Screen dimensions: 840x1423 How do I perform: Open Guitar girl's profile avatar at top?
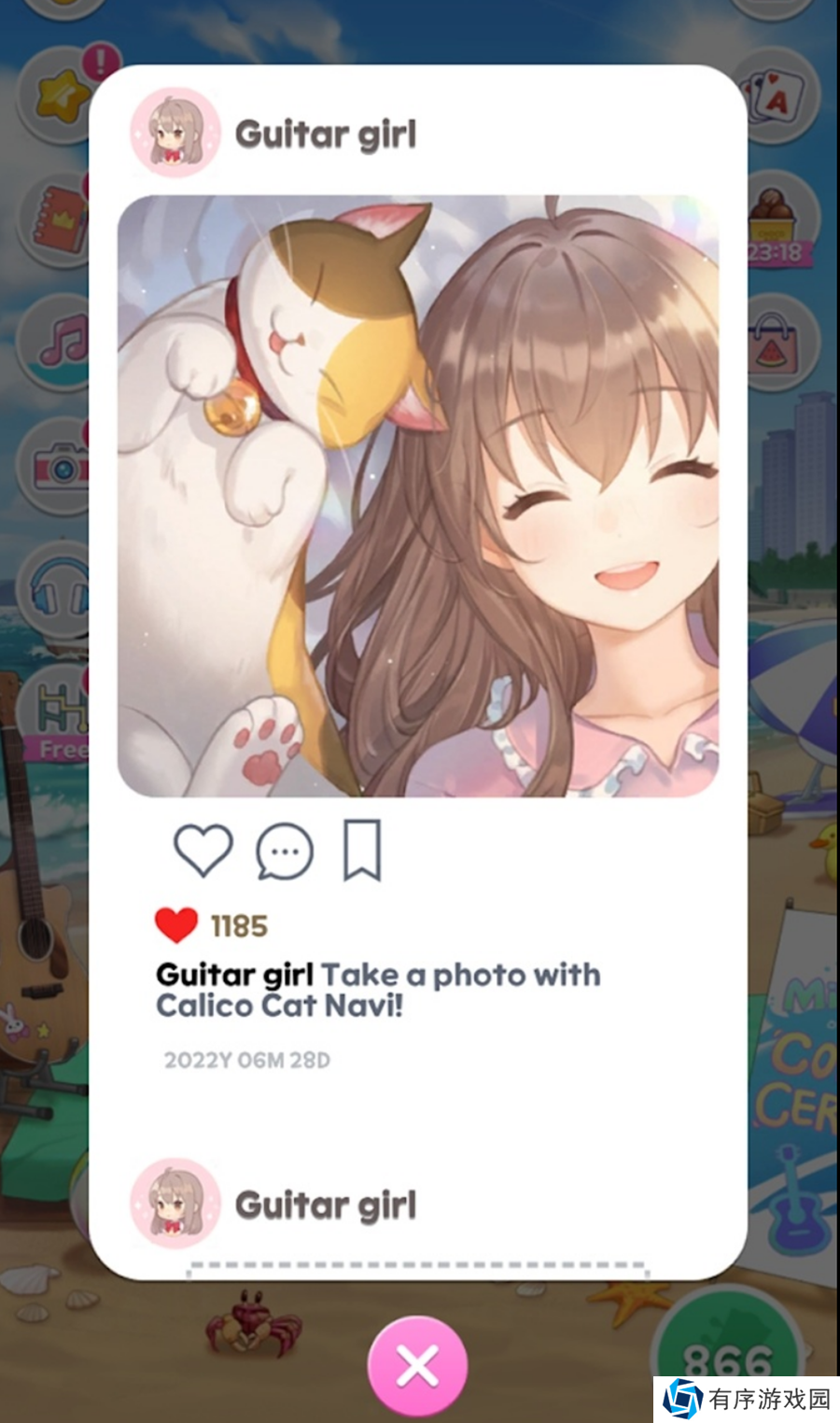click(x=175, y=134)
